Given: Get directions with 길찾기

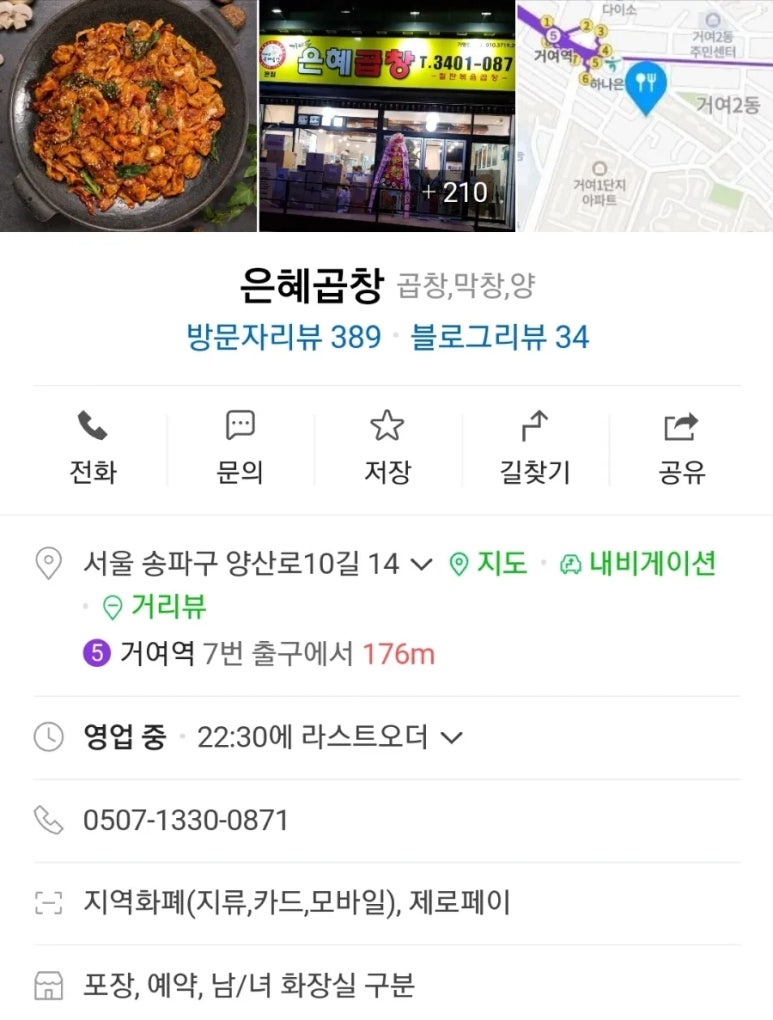Looking at the screenshot, I should [534, 448].
